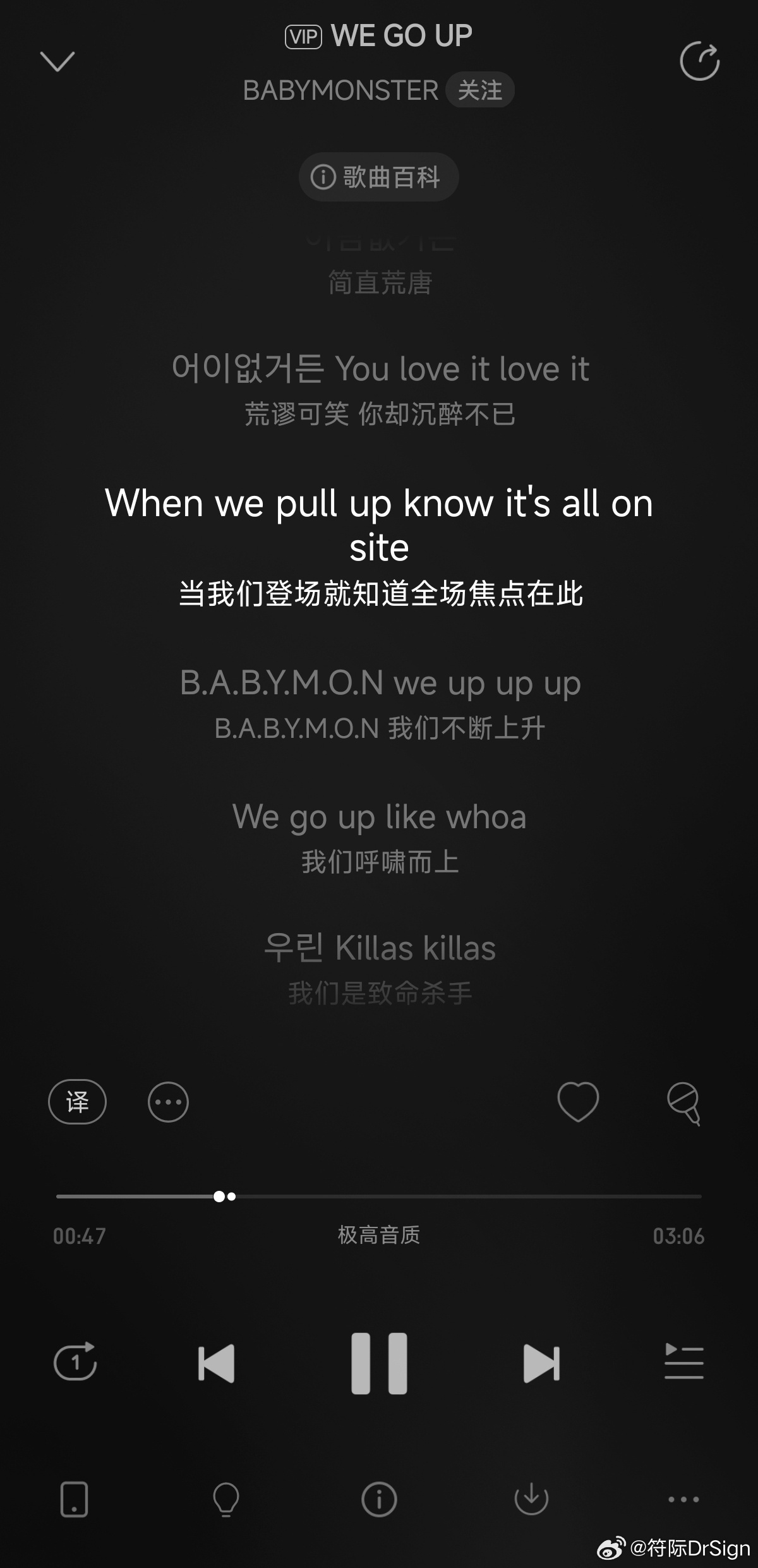Open device casting from the phone icon
The height and width of the screenshot is (1568, 758).
tap(74, 1499)
